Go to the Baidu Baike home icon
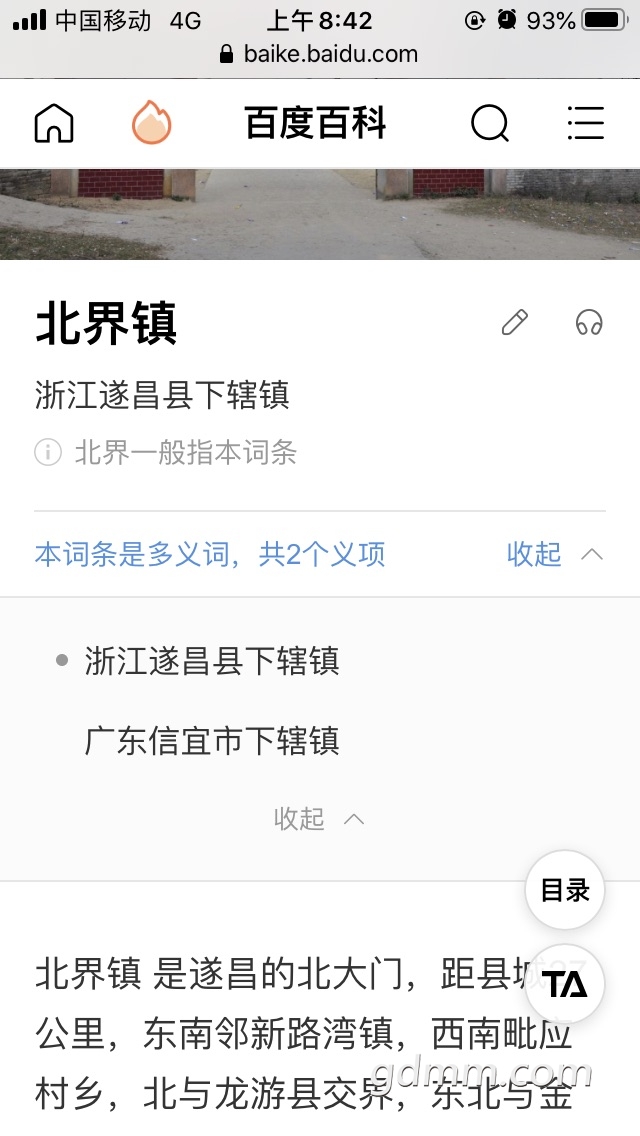Image resolution: width=640 pixels, height=1136 pixels. (54, 124)
